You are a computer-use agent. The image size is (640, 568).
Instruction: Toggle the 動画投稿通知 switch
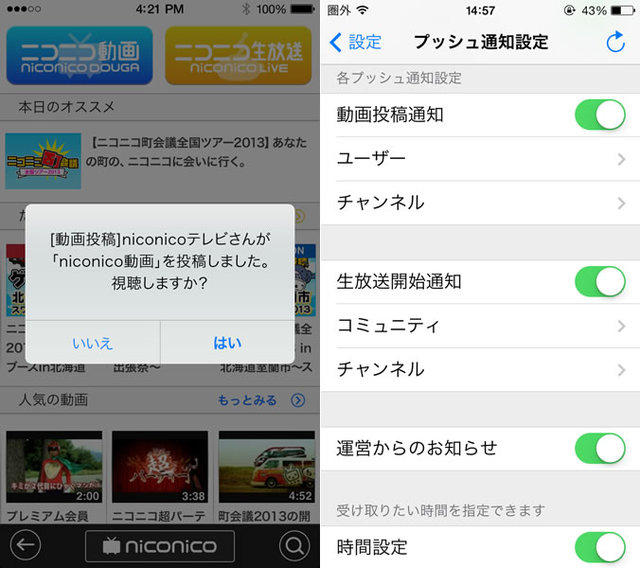pyautogui.click(x=600, y=115)
